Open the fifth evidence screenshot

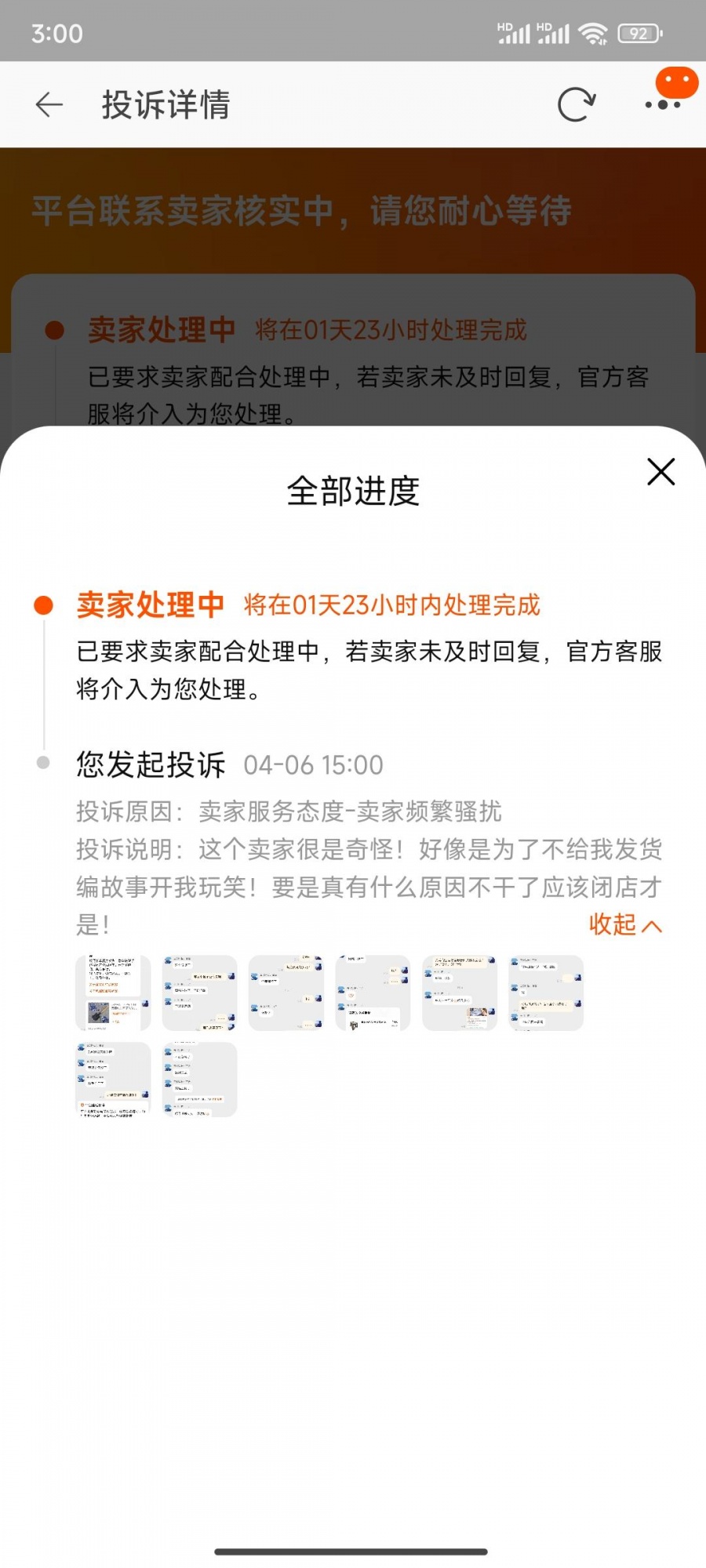point(460,993)
